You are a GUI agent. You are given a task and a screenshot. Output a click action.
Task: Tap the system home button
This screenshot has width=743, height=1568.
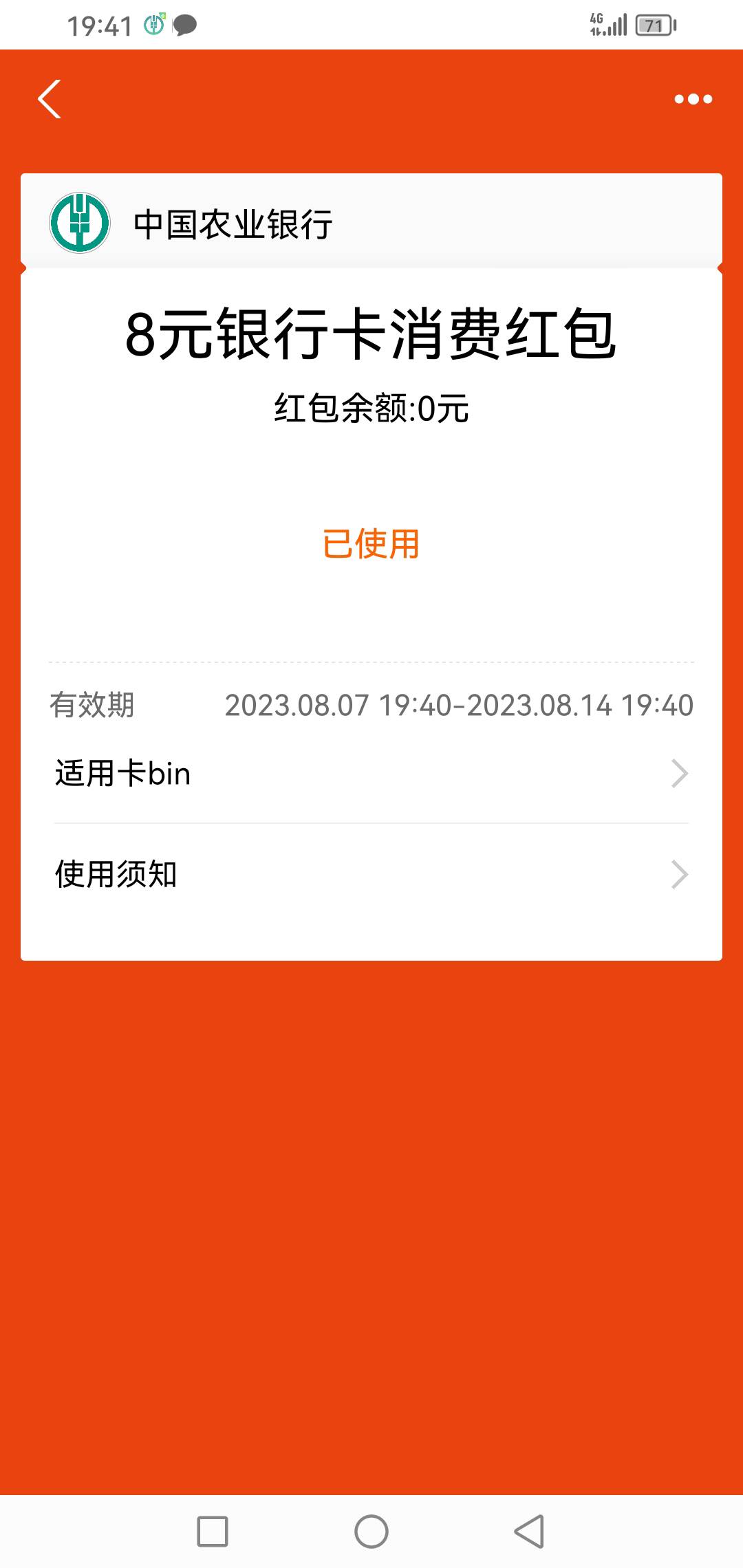click(371, 1532)
